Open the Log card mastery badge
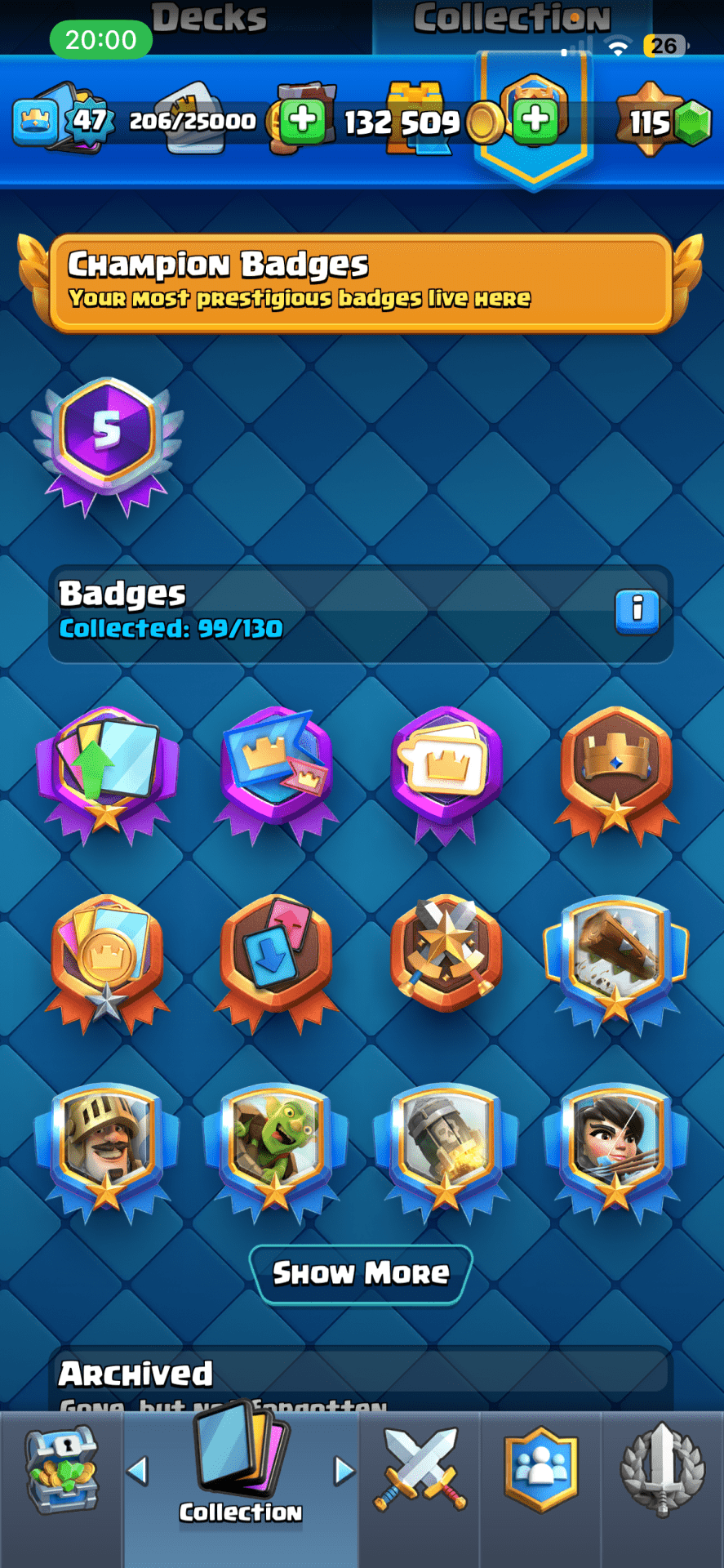 pyautogui.click(x=616, y=960)
